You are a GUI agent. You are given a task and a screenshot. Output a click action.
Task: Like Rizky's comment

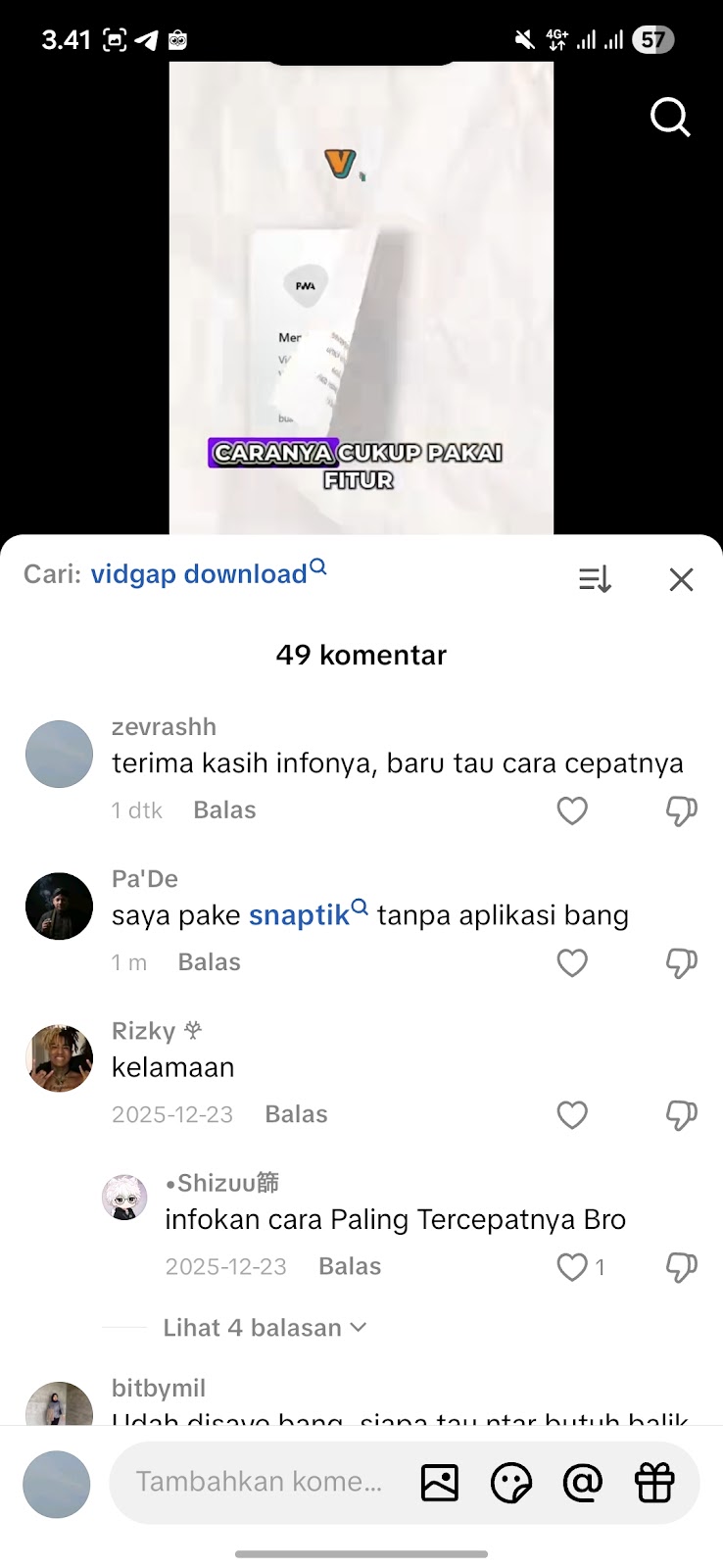[x=572, y=1115]
